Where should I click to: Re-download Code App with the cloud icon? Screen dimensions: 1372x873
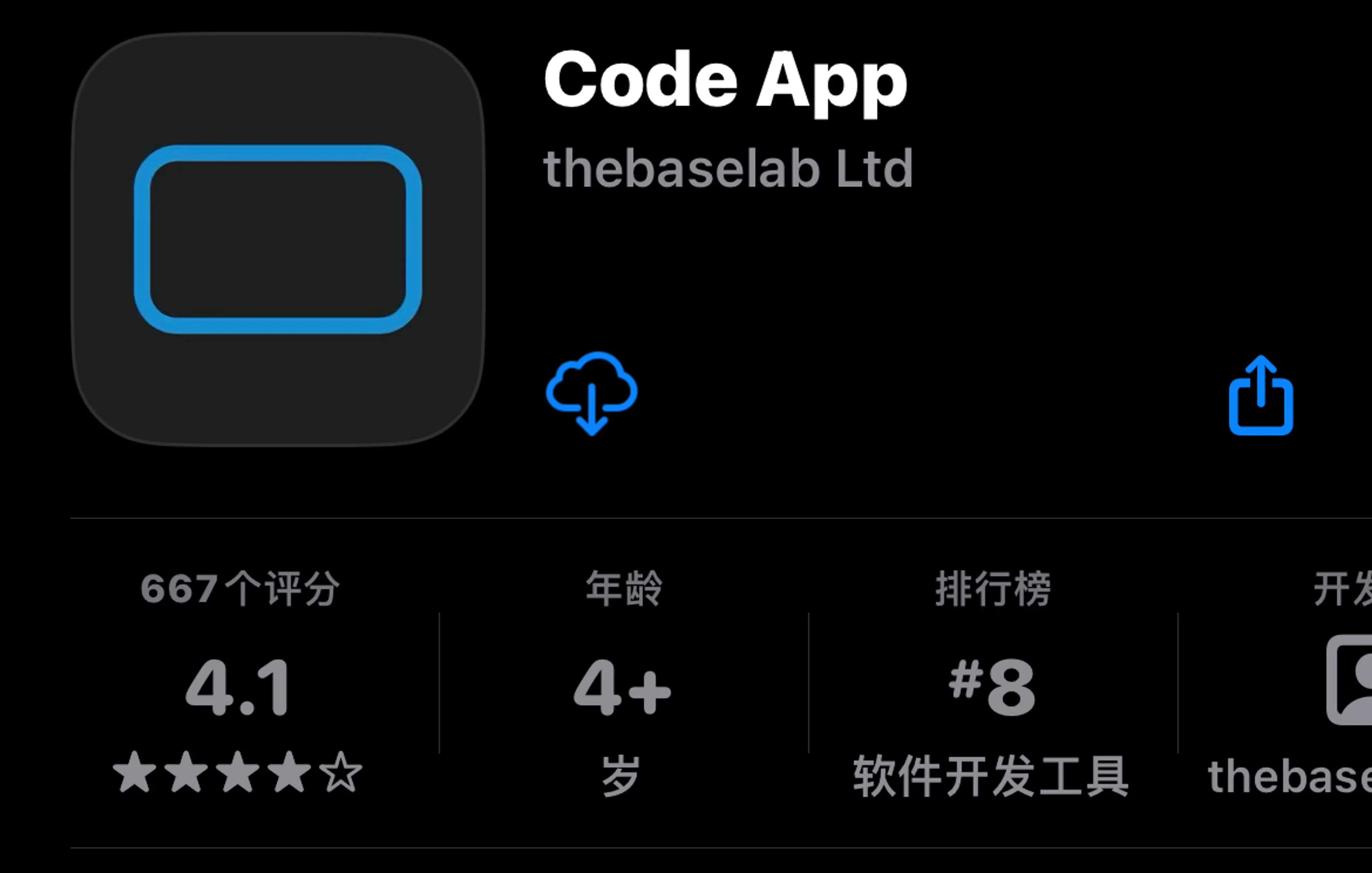click(591, 394)
